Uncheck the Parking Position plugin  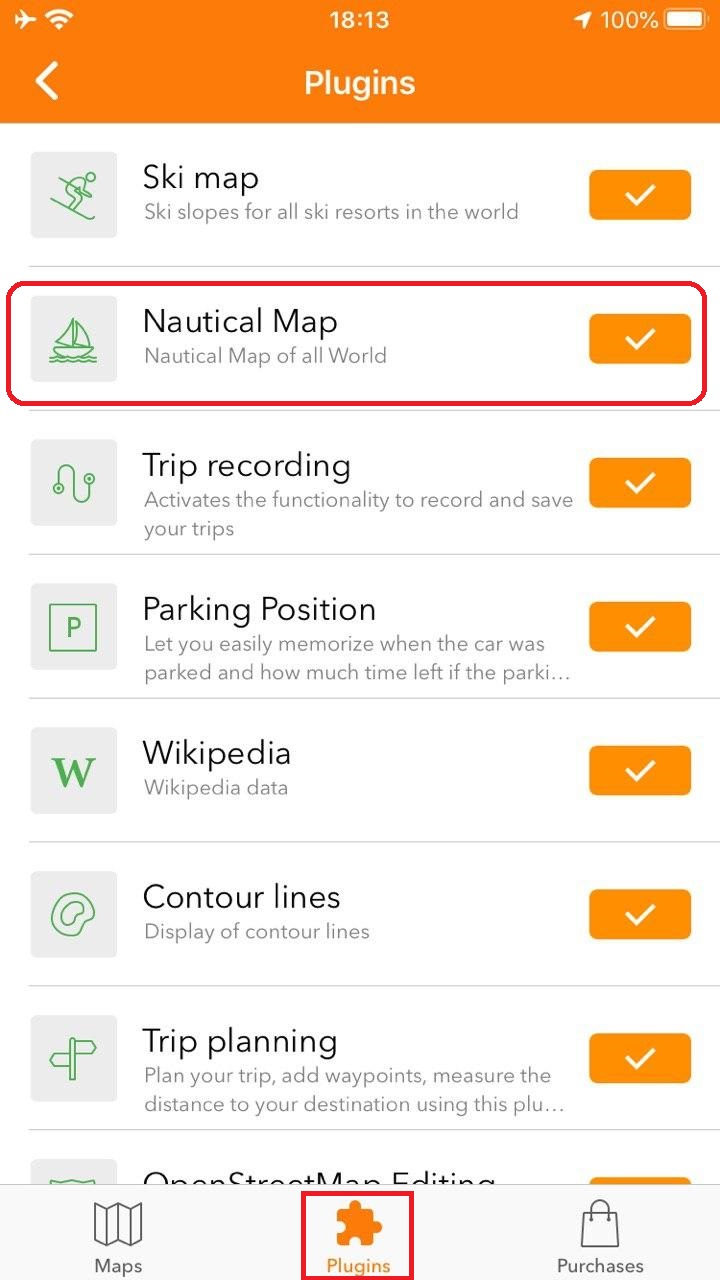point(639,627)
